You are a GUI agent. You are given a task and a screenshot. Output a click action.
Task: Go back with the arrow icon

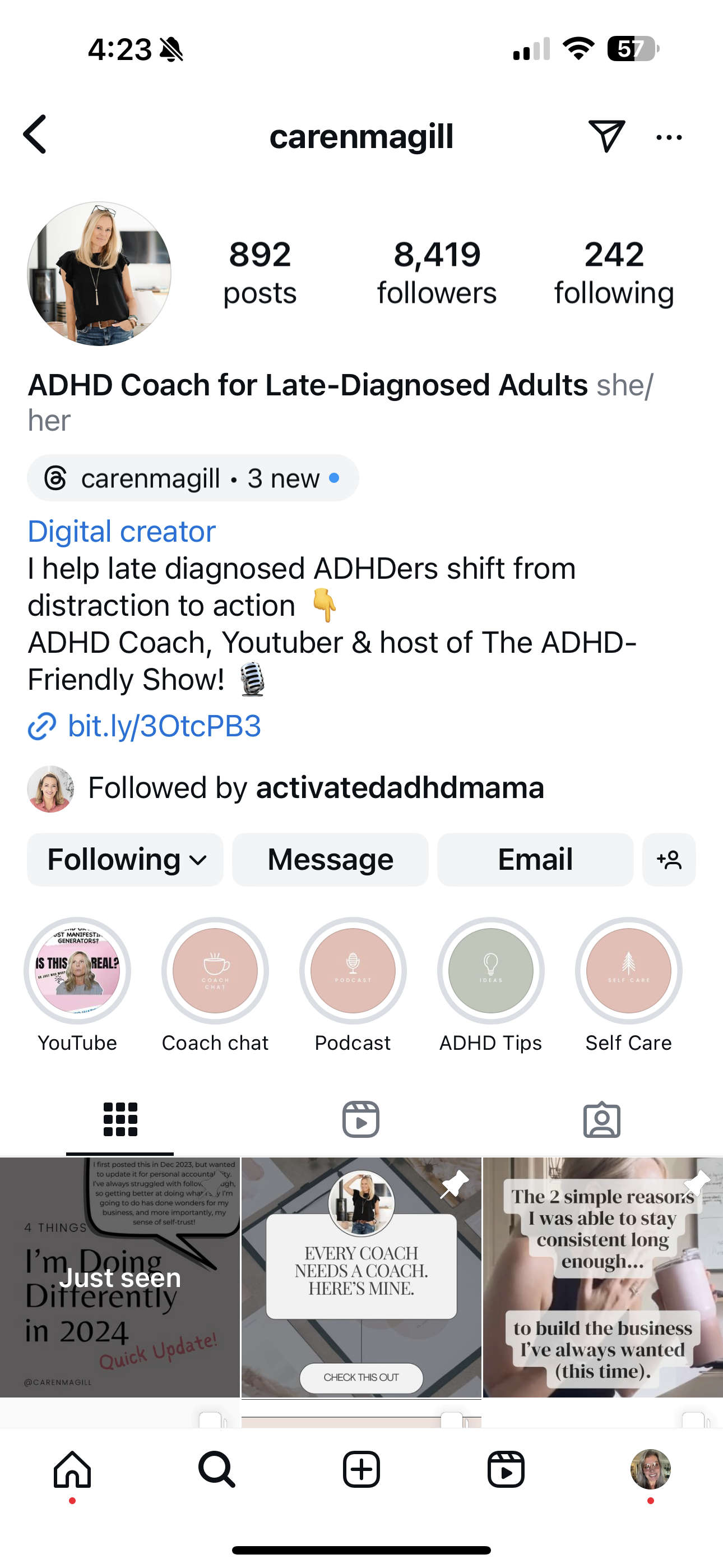click(x=35, y=135)
